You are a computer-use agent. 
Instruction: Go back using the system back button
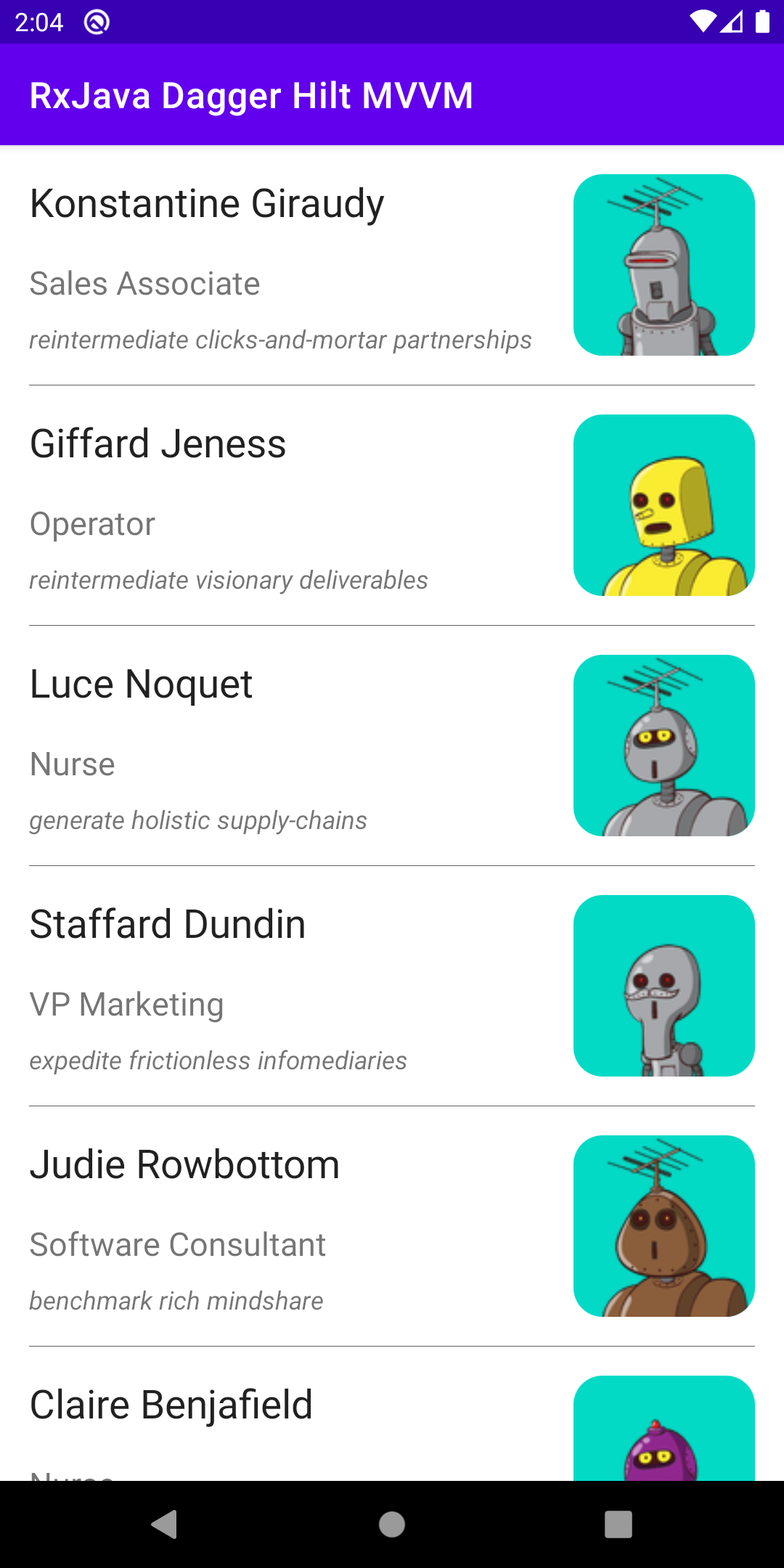(x=166, y=1524)
